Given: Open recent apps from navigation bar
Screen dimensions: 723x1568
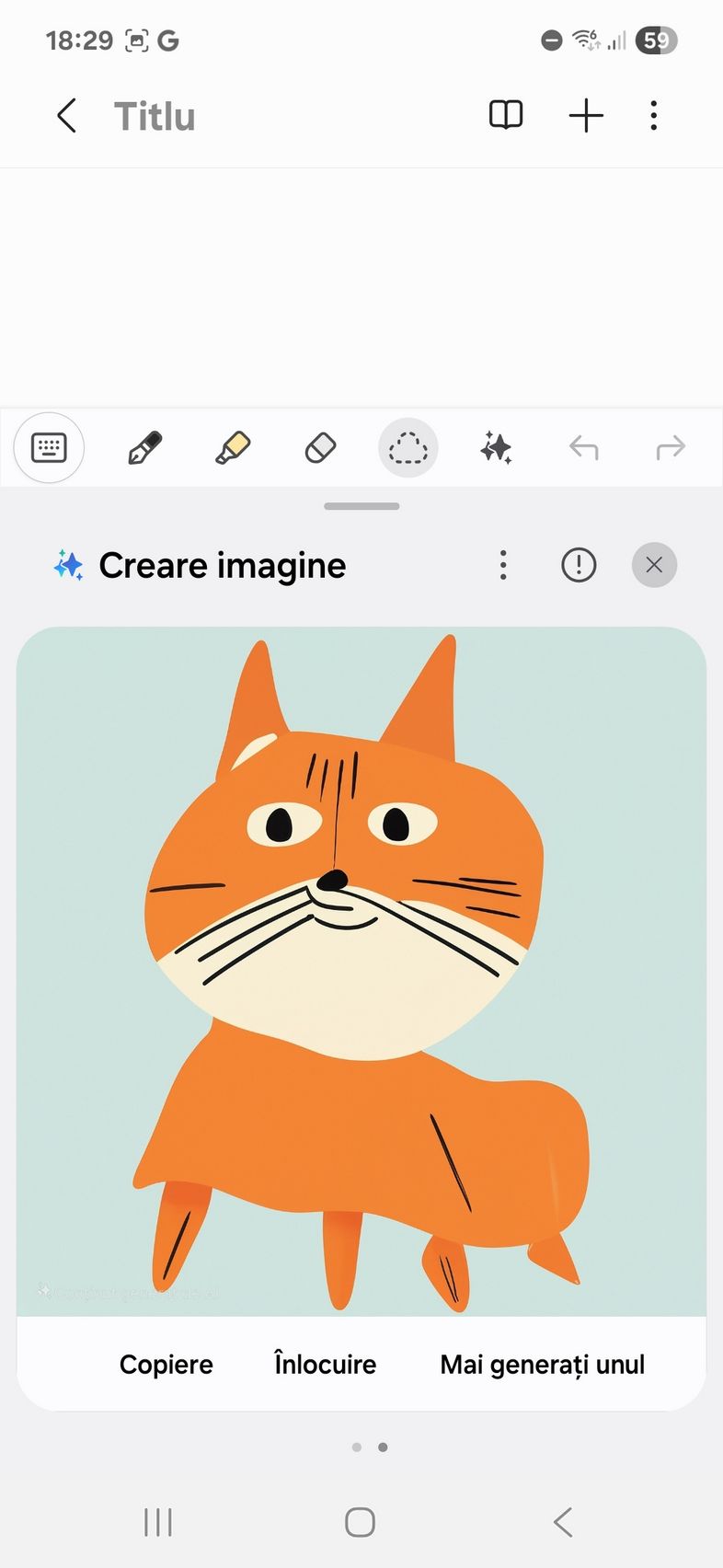Looking at the screenshot, I should [x=158, y=1522].
